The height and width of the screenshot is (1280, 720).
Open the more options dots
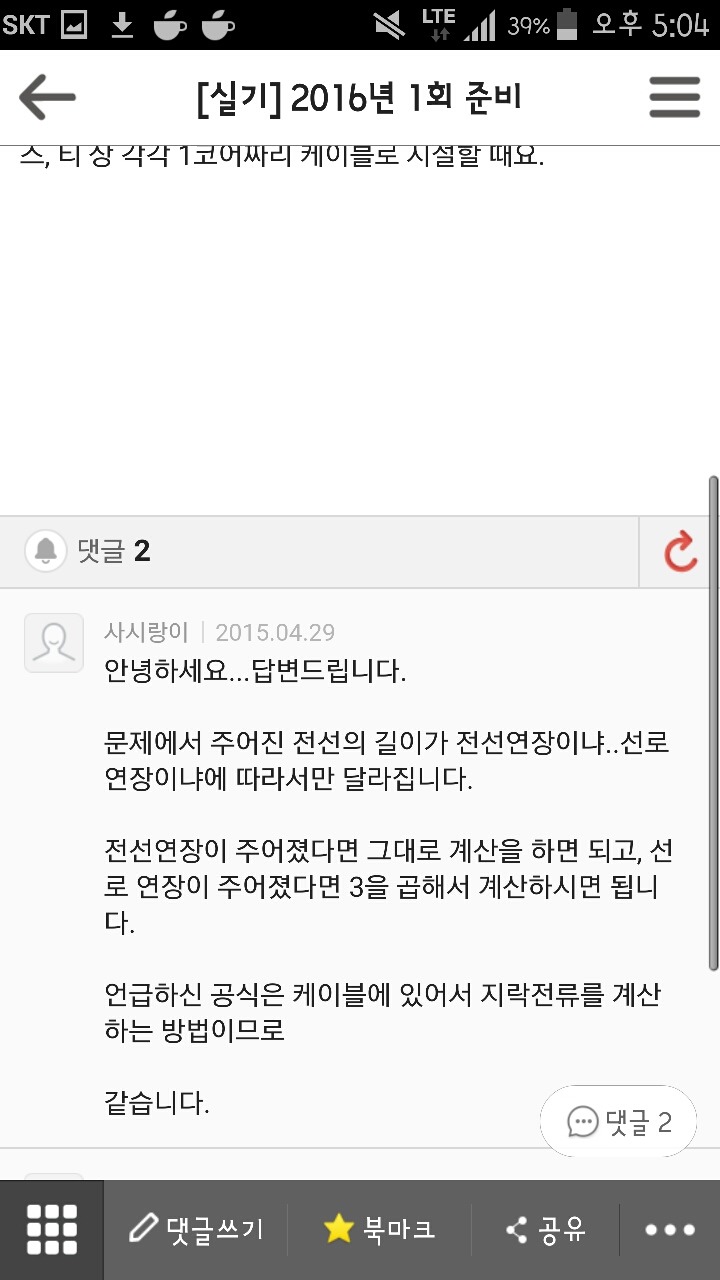click(669, 1229)
